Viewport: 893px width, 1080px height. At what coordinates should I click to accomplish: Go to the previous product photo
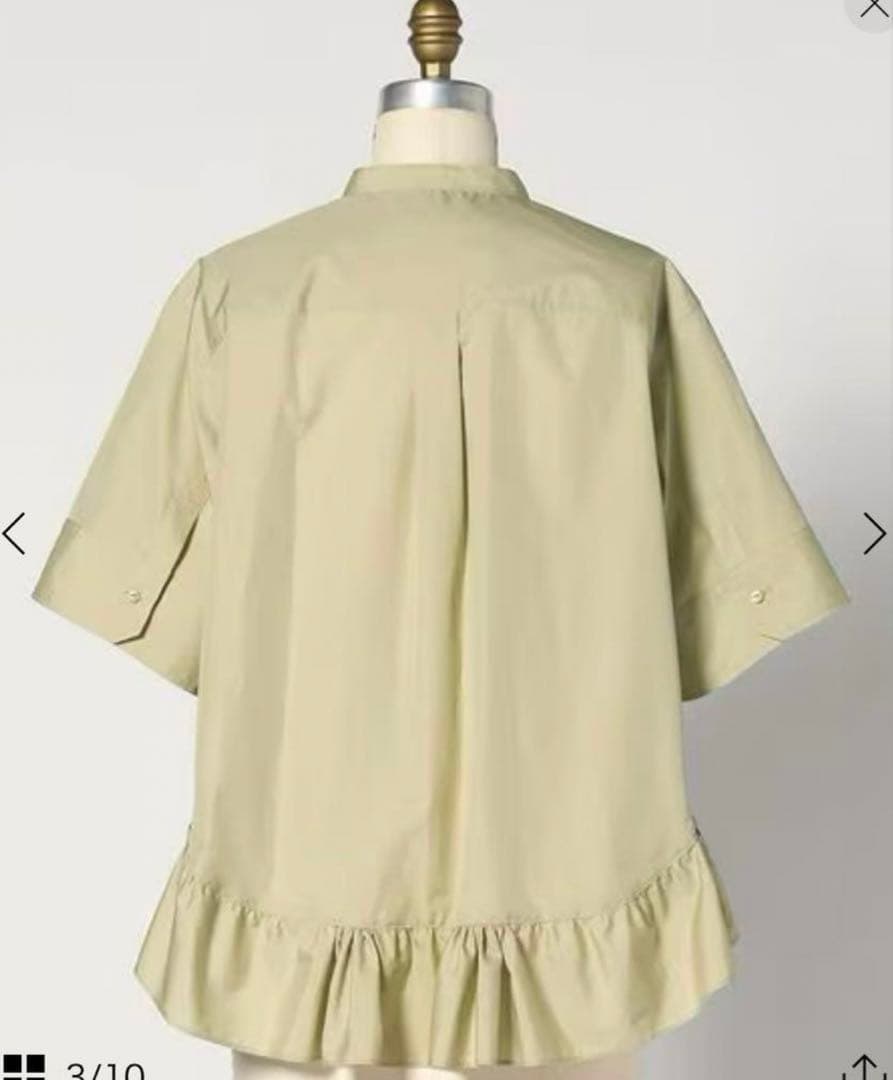pos(14,533)
